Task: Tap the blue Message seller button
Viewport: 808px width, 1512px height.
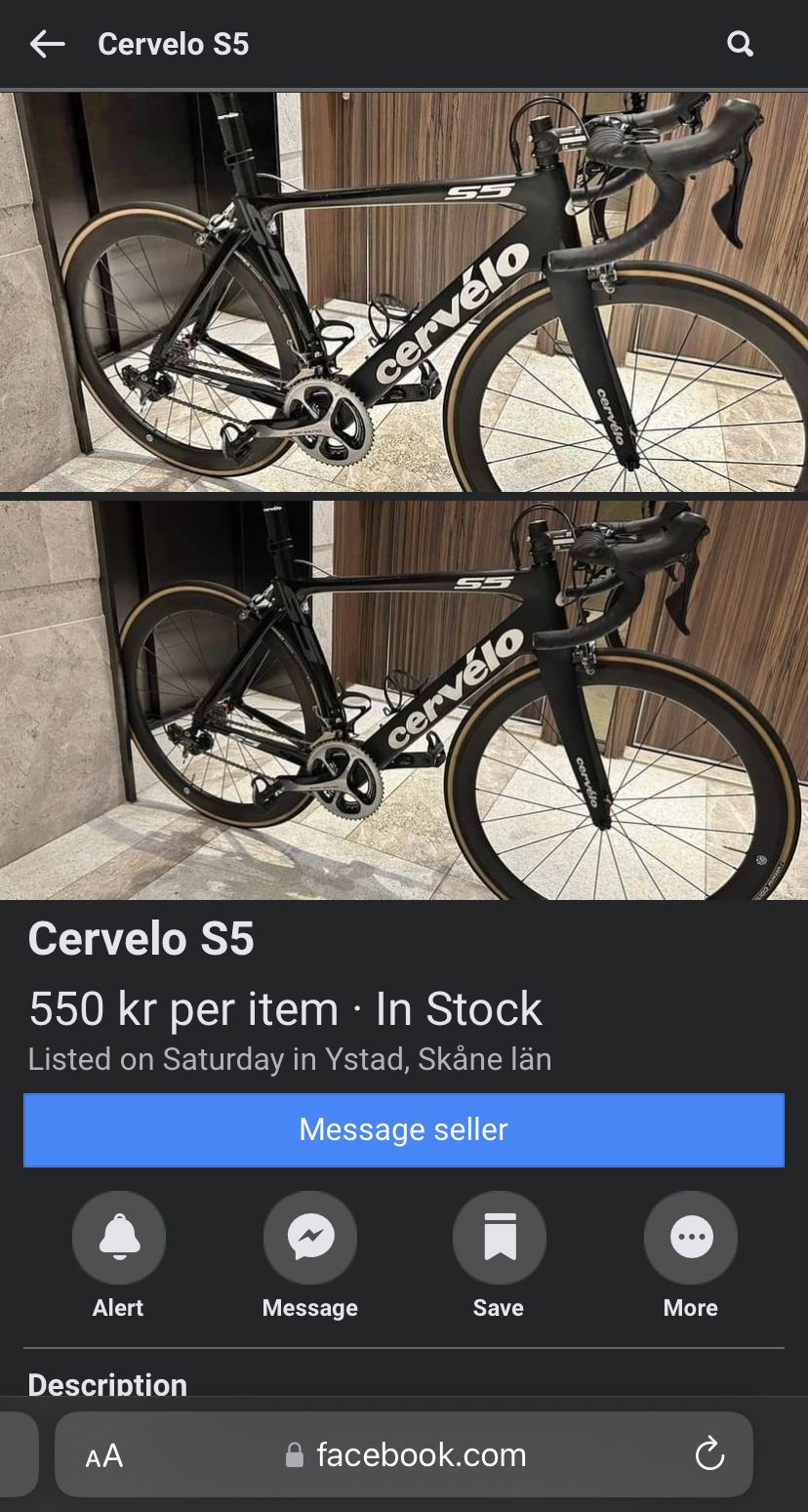Action: (x=404, y=1129)
